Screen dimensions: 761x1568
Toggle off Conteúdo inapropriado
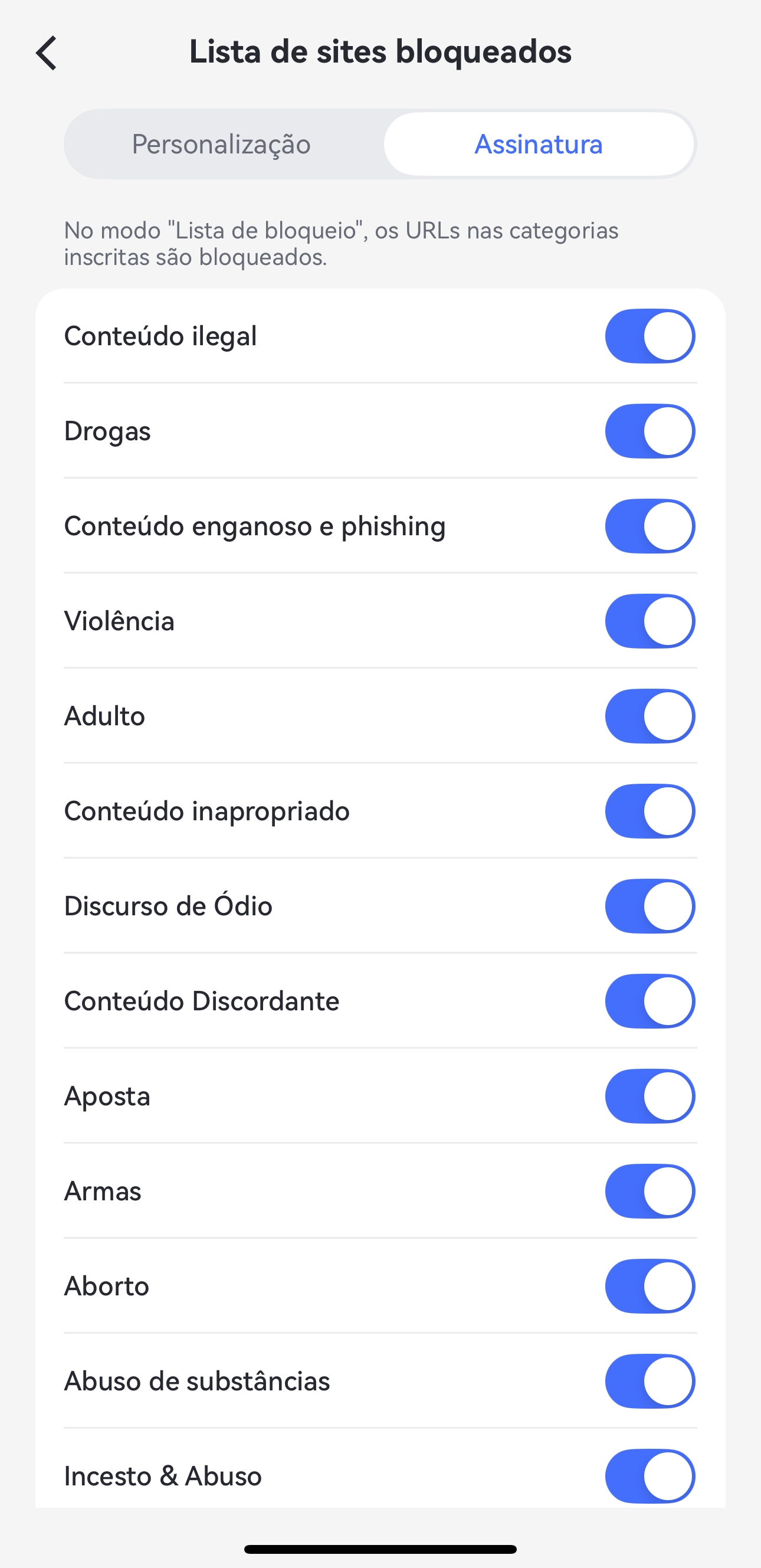pos(648,811)
